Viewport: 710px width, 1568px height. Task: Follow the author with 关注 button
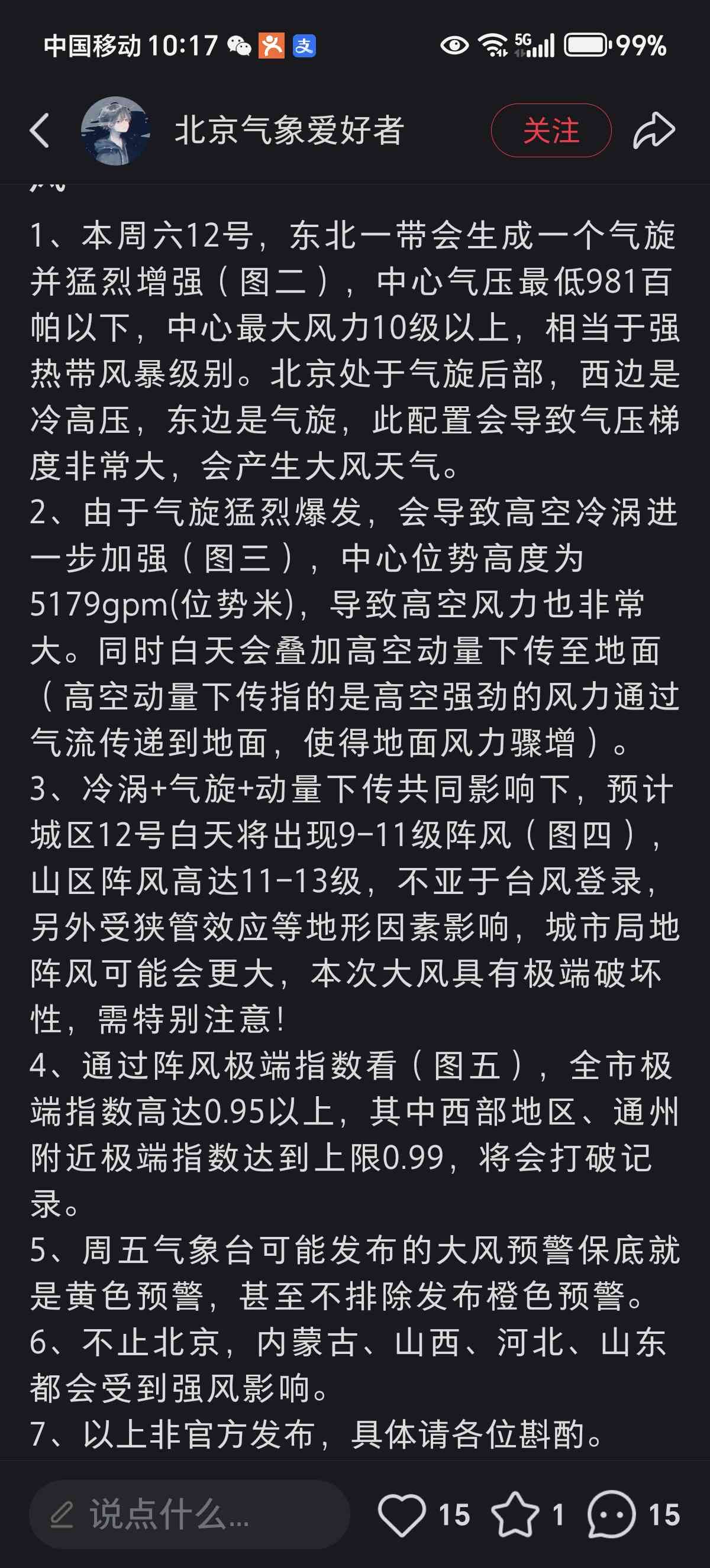(x=550, y=130)
